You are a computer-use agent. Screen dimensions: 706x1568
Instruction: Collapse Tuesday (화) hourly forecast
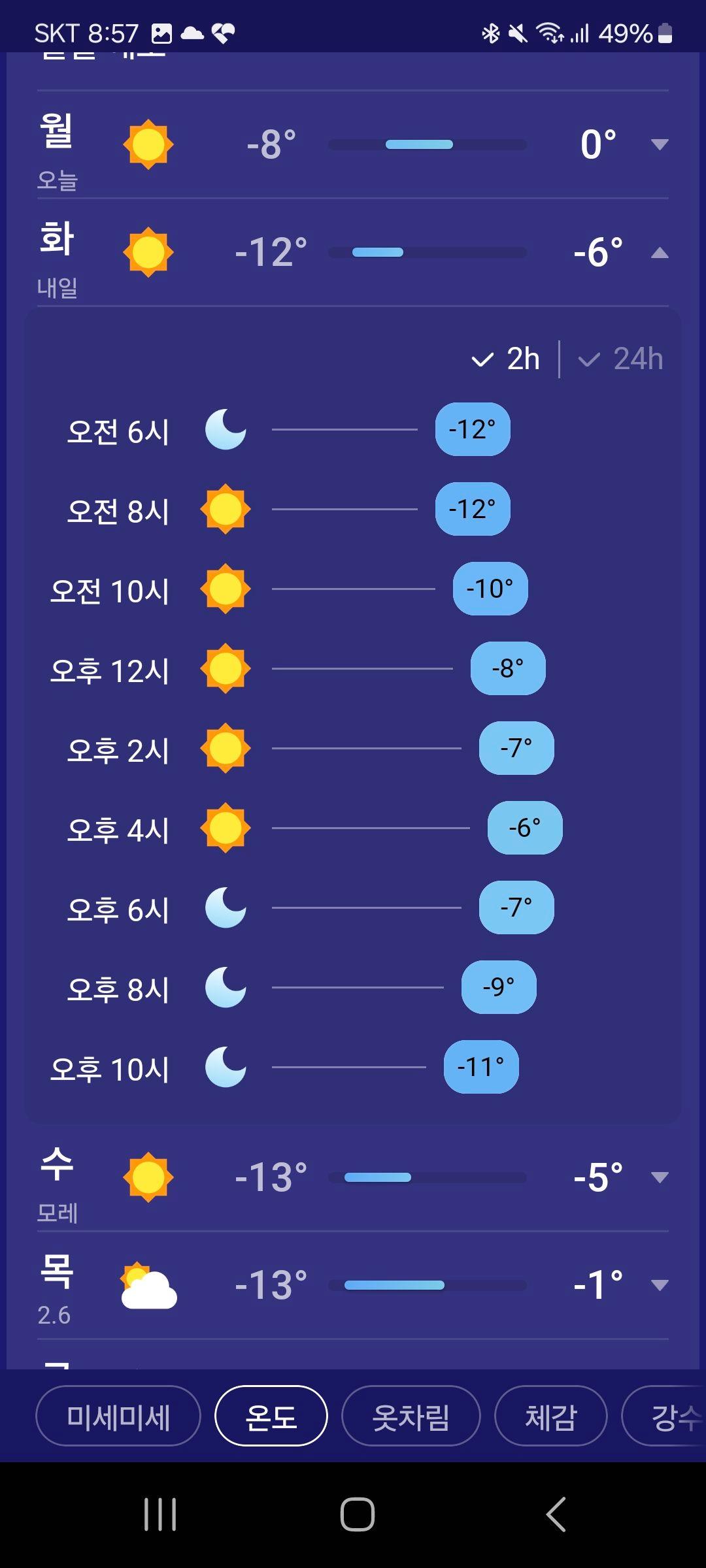(660, 253)
